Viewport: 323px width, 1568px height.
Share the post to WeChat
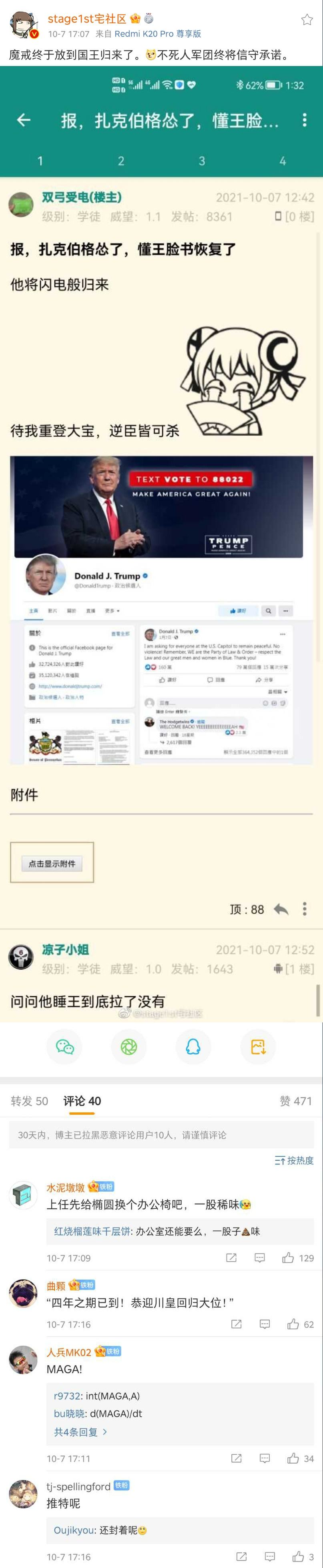tap(64, 1046)
